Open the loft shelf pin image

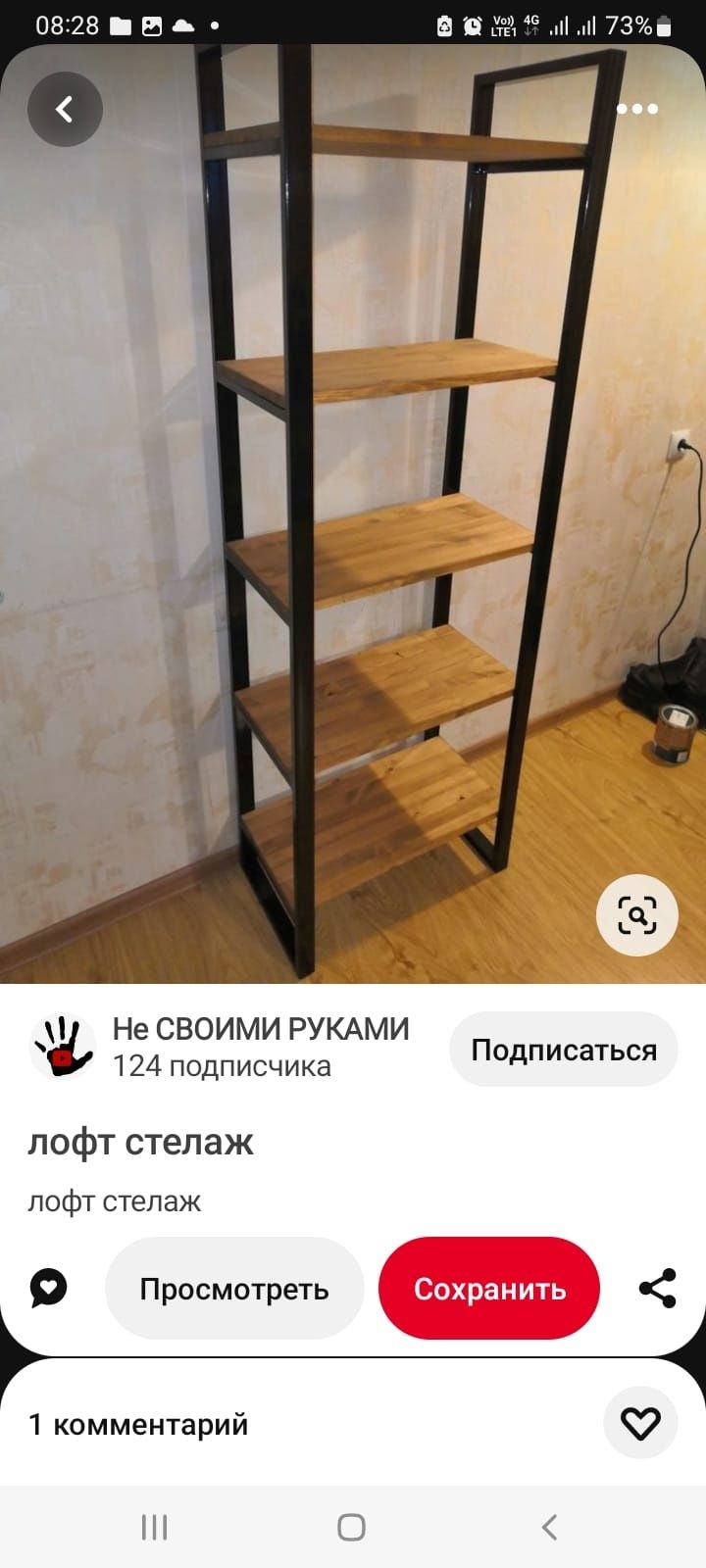click(353, 513)
